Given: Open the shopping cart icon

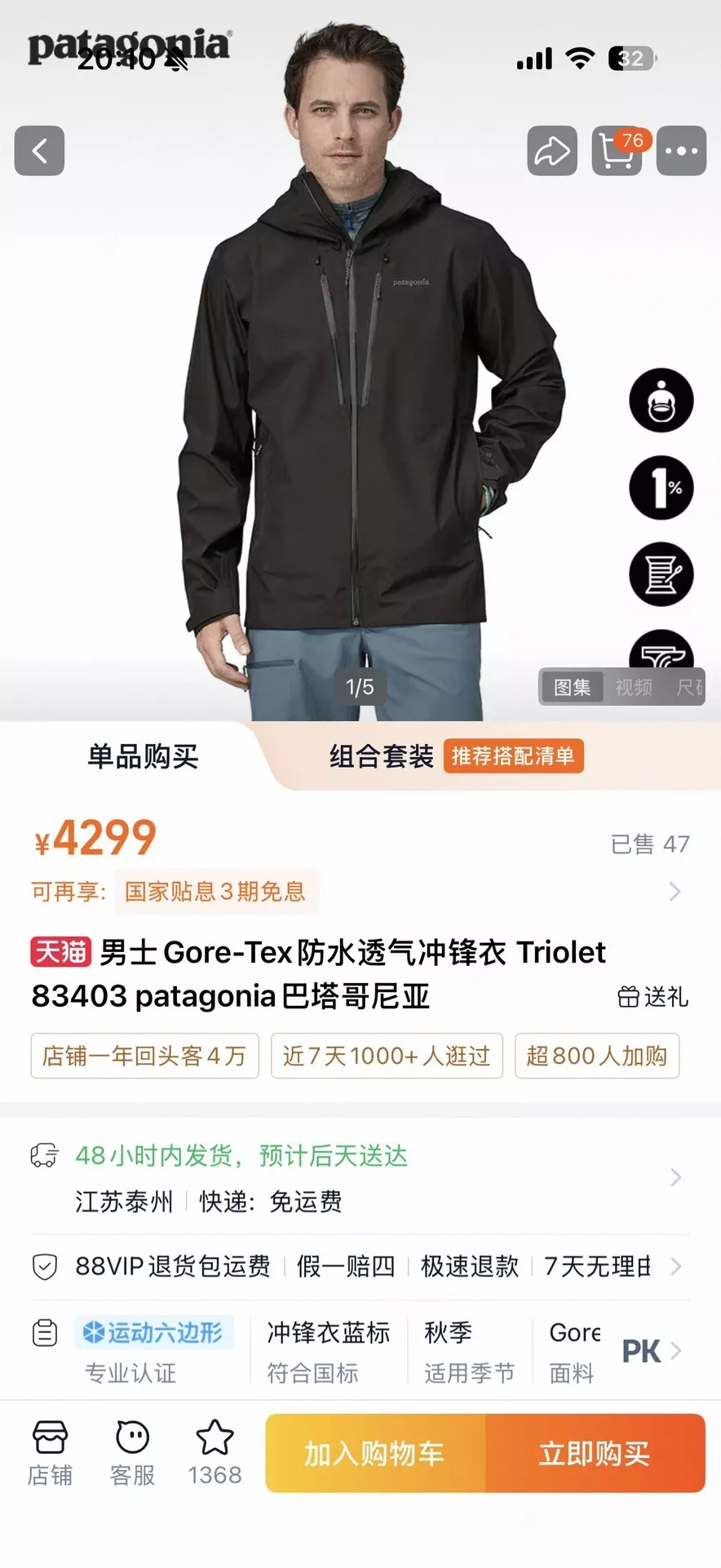Looking at the screenshot, I should coord(617,151).
